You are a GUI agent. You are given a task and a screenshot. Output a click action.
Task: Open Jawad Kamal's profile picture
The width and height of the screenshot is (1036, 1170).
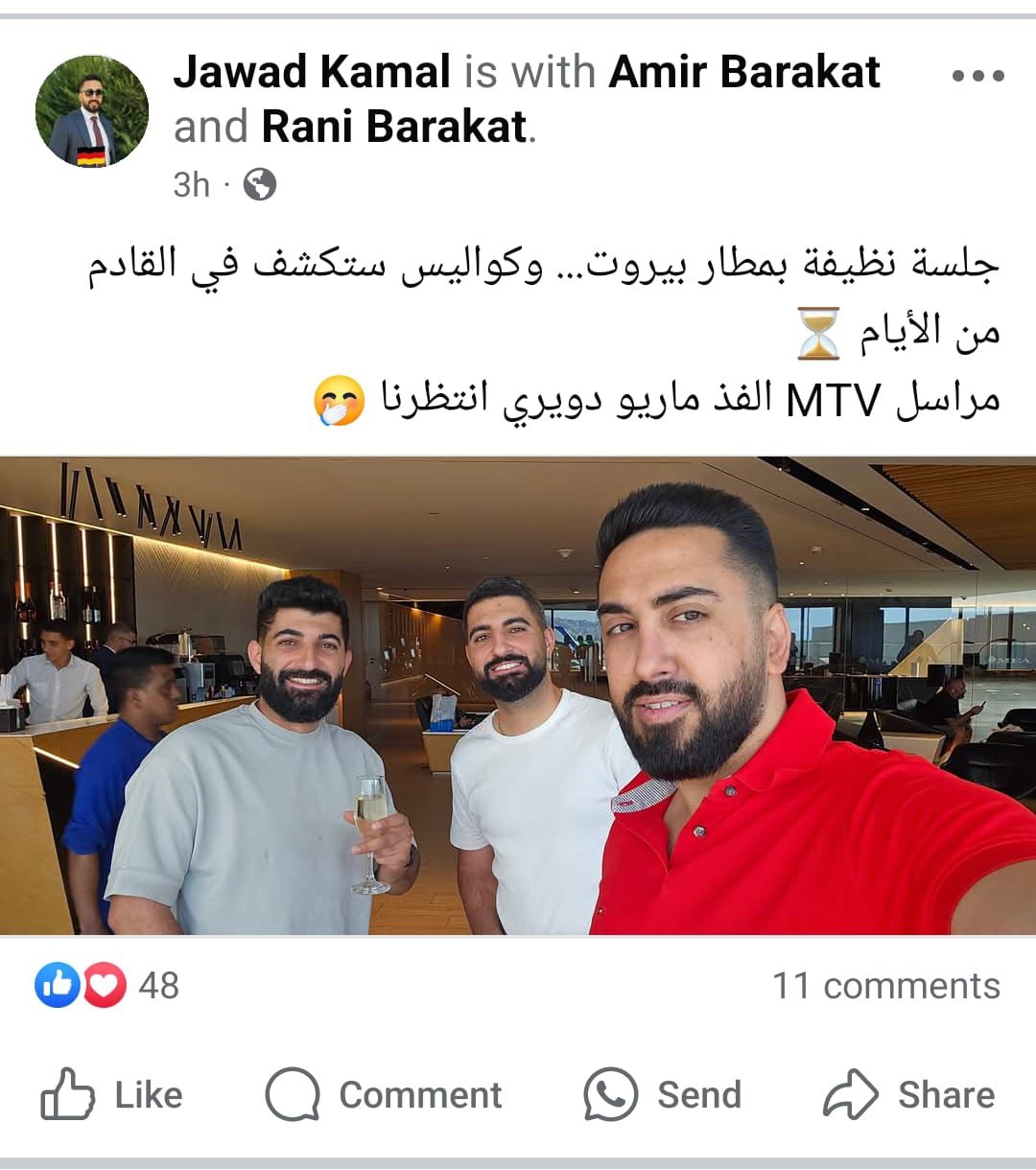[92, 111]
